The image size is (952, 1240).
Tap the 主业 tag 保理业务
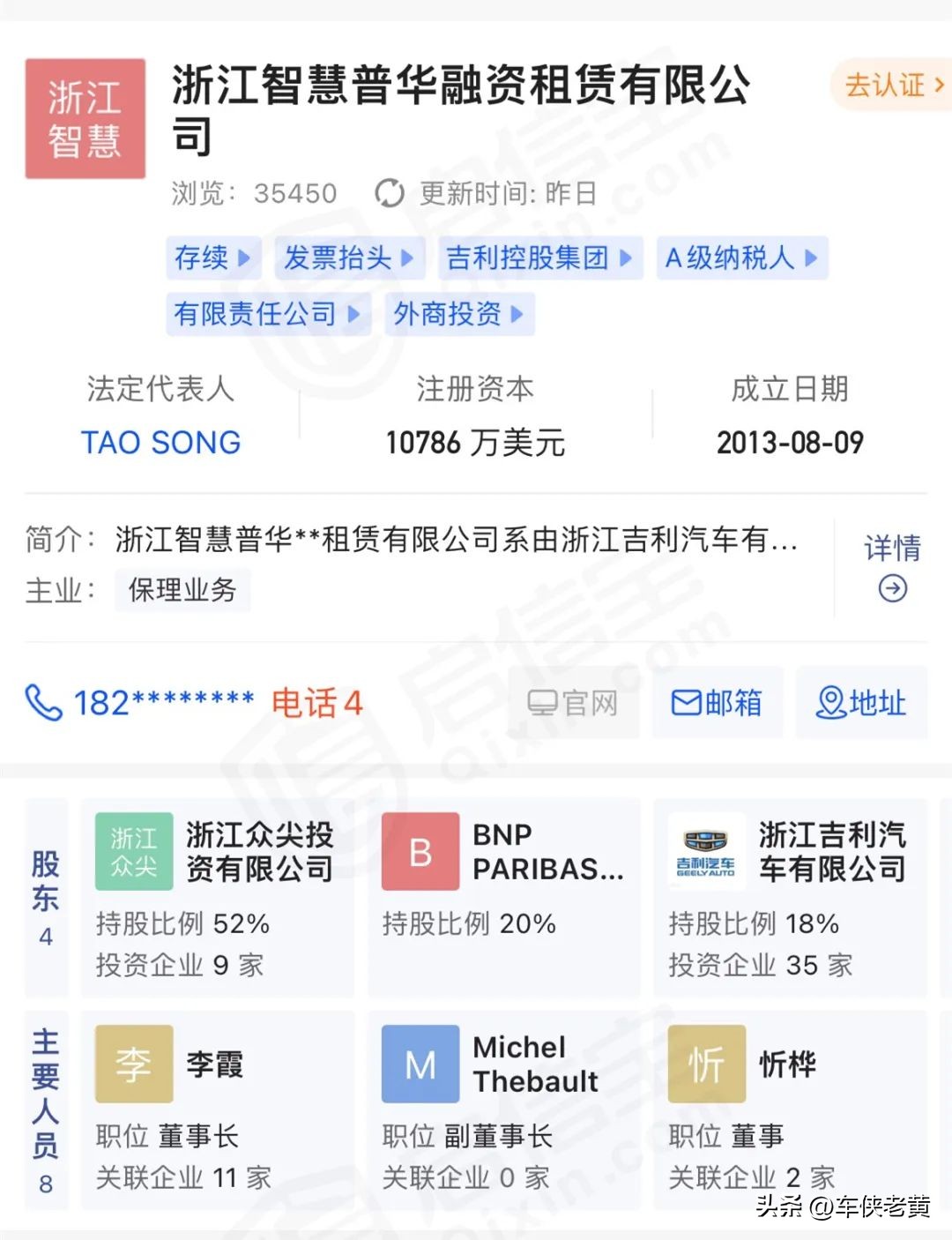coord(182,590)
